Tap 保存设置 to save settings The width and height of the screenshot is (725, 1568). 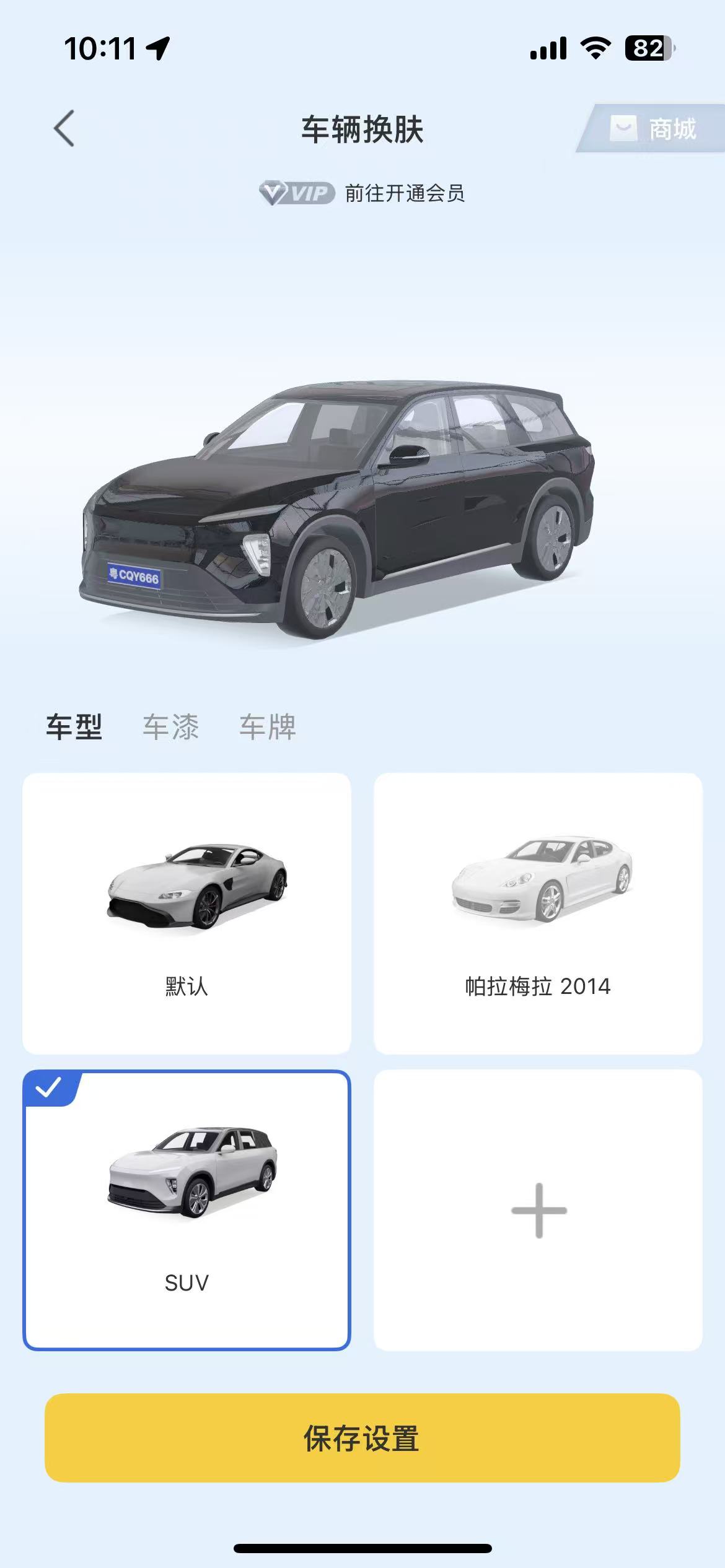point(362,1438)
